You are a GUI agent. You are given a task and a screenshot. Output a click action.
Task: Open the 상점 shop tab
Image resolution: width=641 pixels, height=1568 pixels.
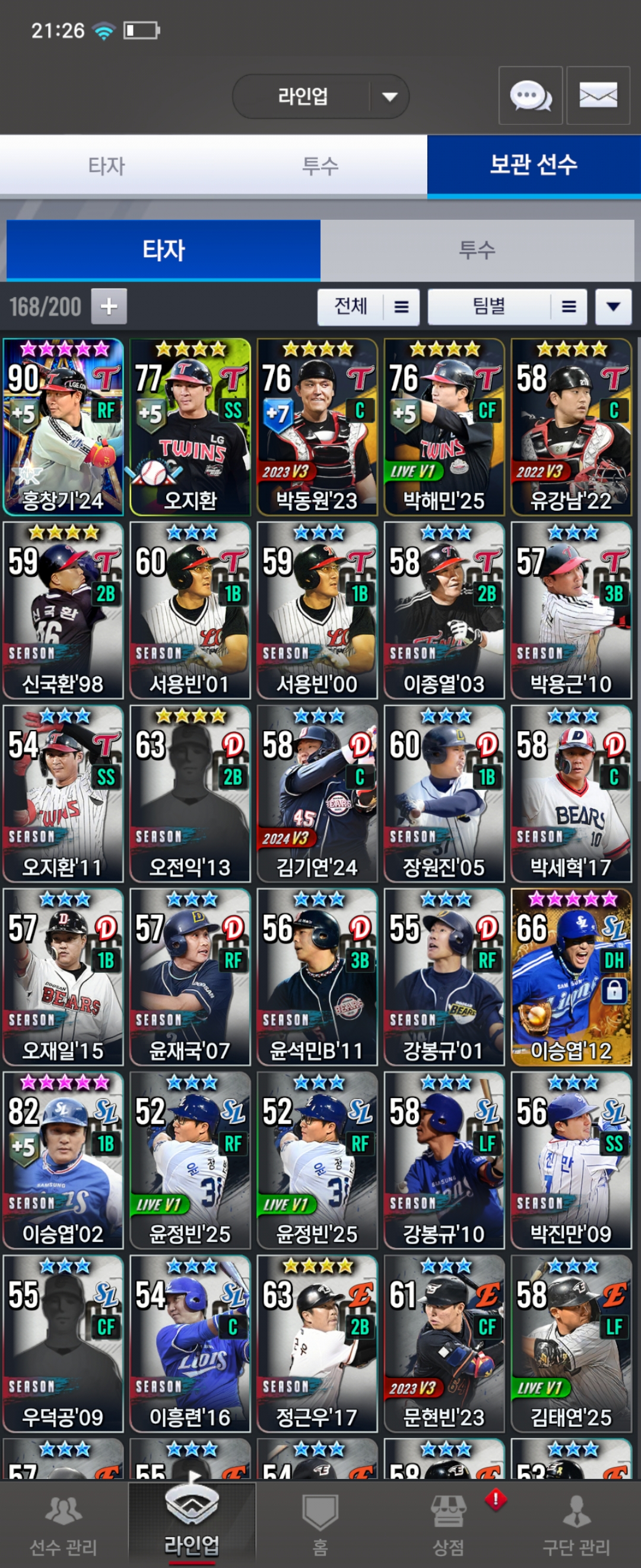point(448,1525)
